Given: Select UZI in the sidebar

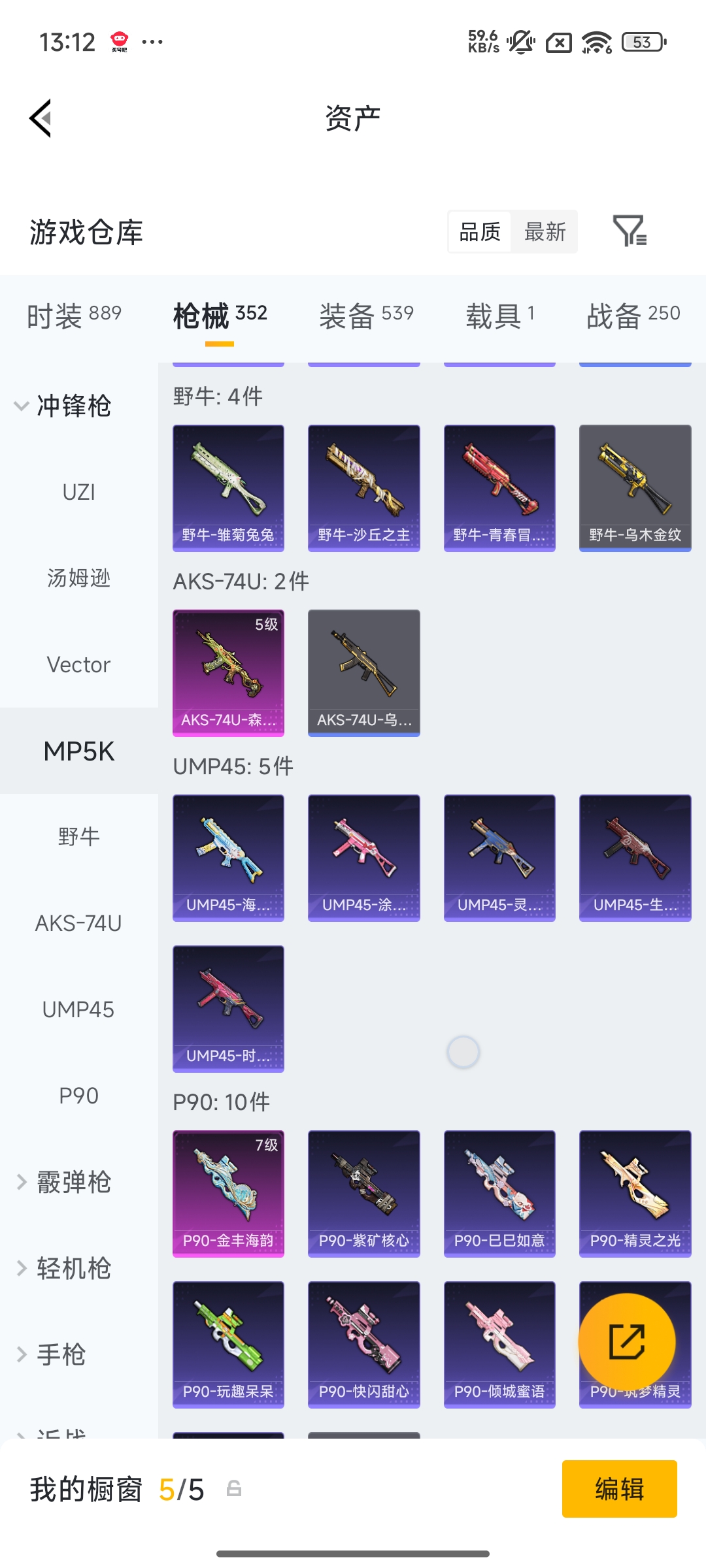Looking at the screenshot, I should pyautogui.click(x=78, y=492).
